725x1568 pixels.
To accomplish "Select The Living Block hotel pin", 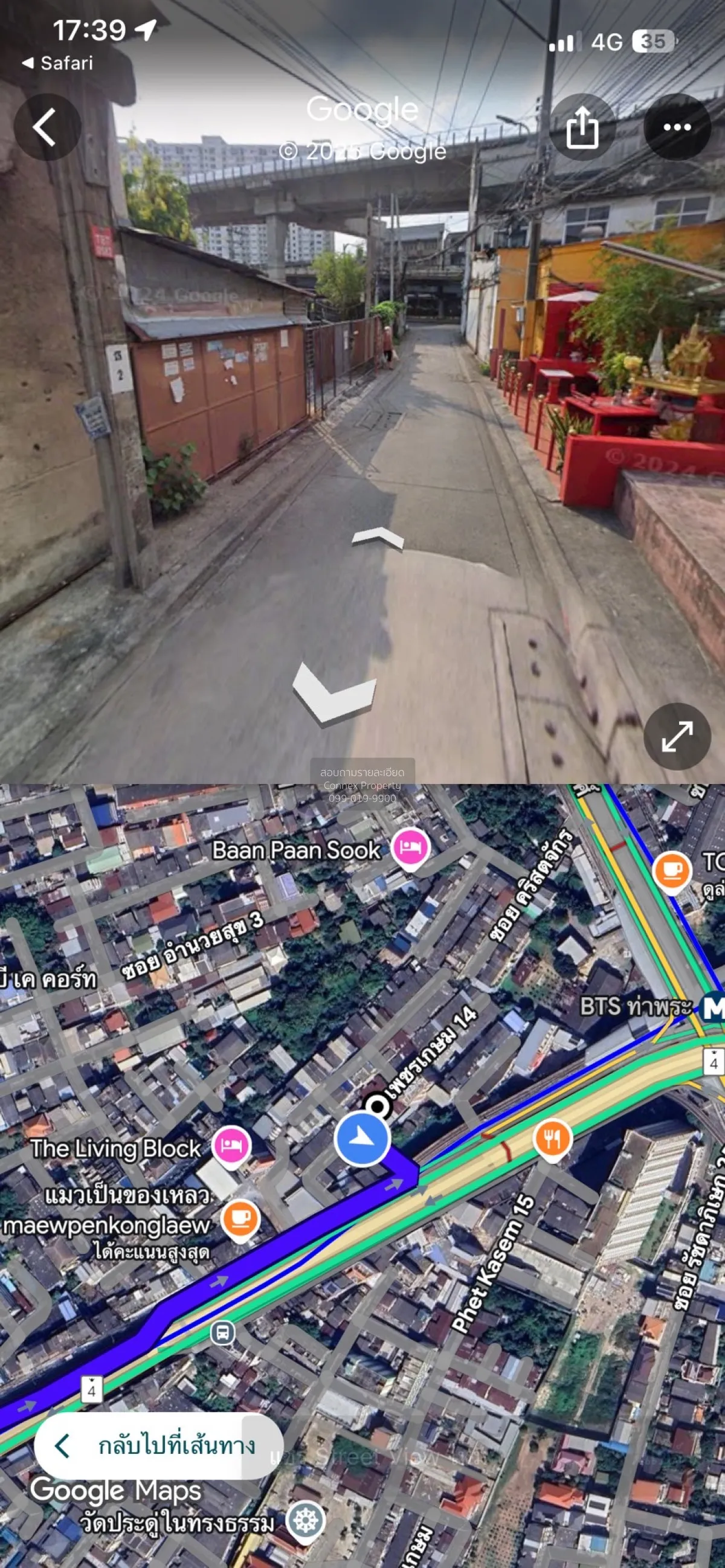I will (231, 1146).
